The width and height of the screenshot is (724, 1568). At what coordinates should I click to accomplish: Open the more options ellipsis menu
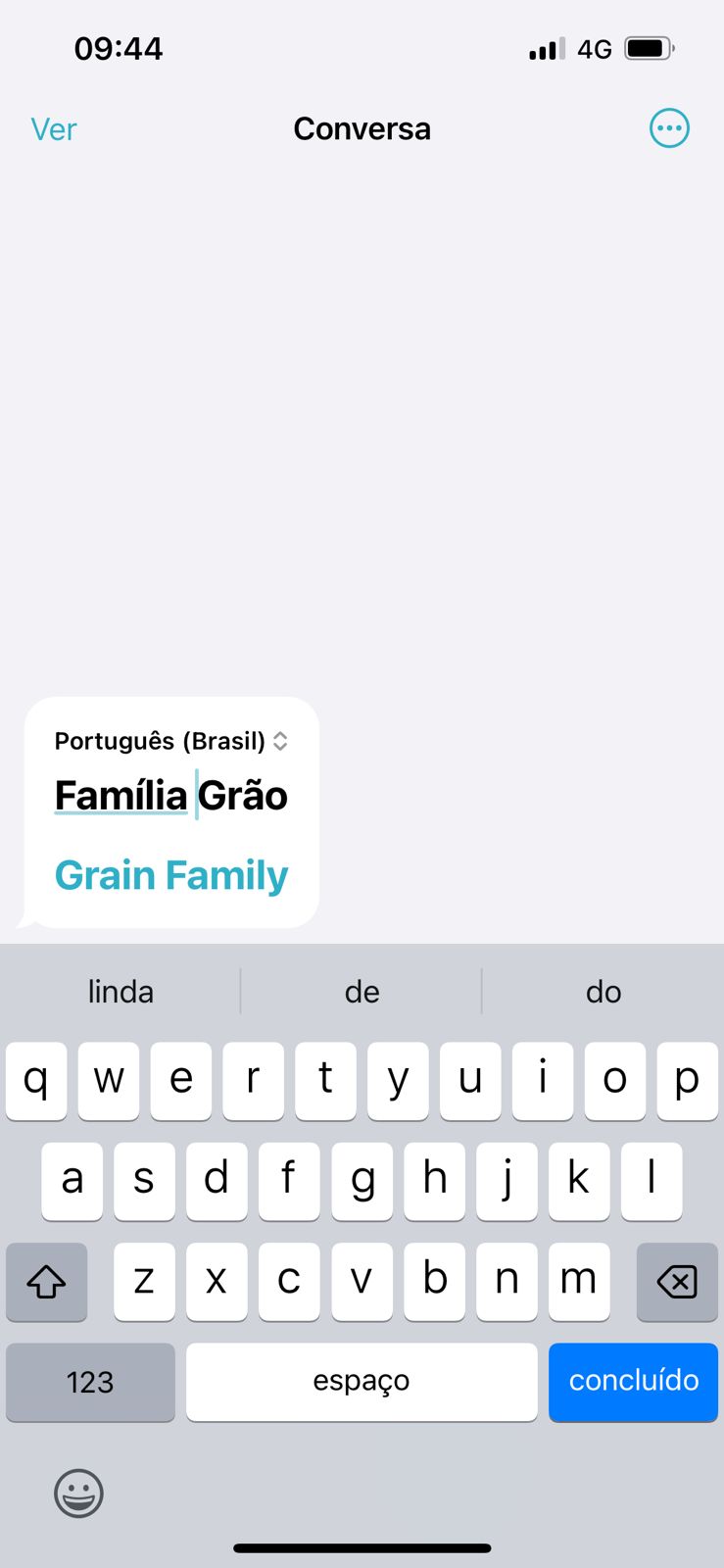tap(669, 128)
